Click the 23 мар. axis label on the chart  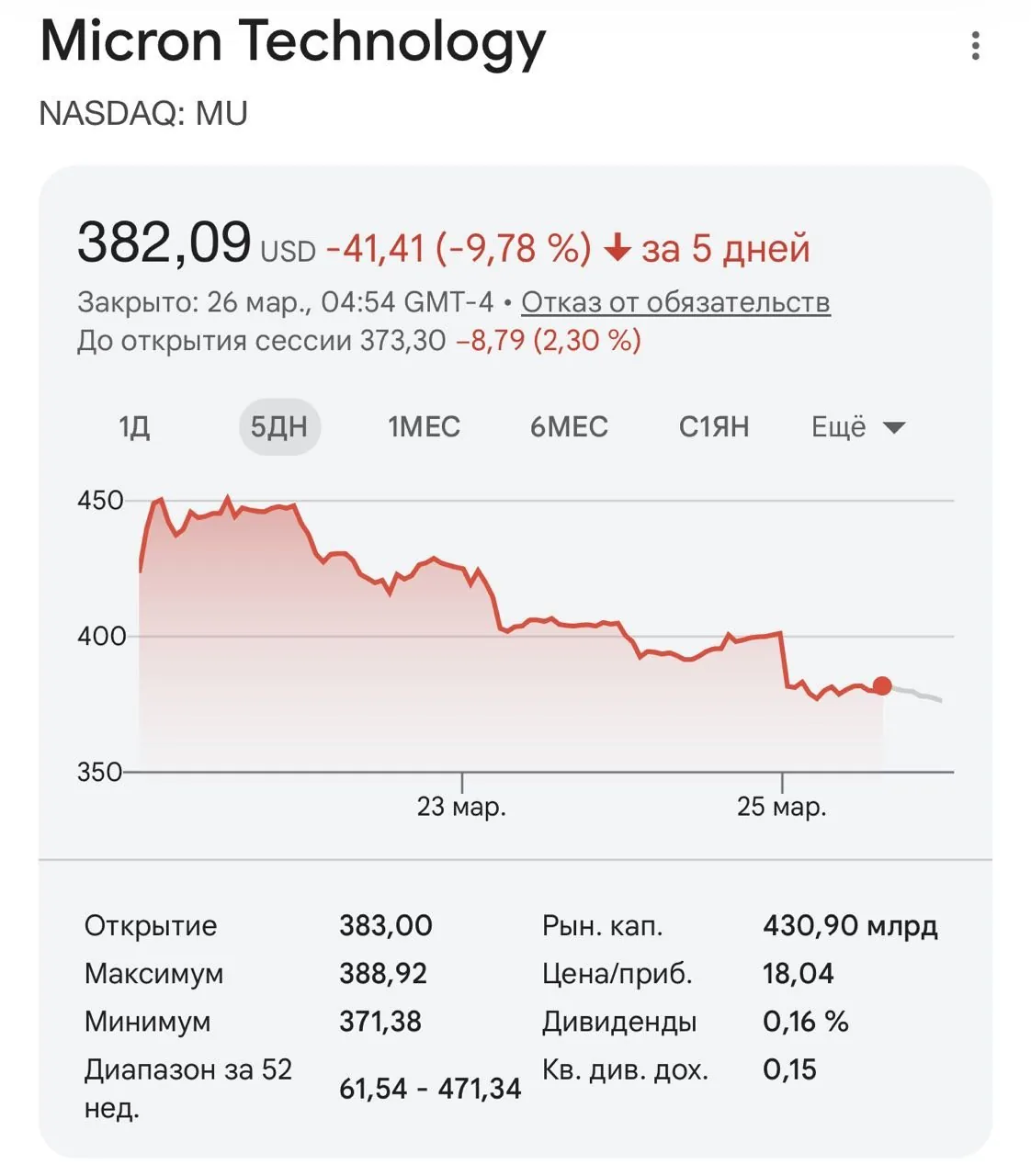(461, 807)
